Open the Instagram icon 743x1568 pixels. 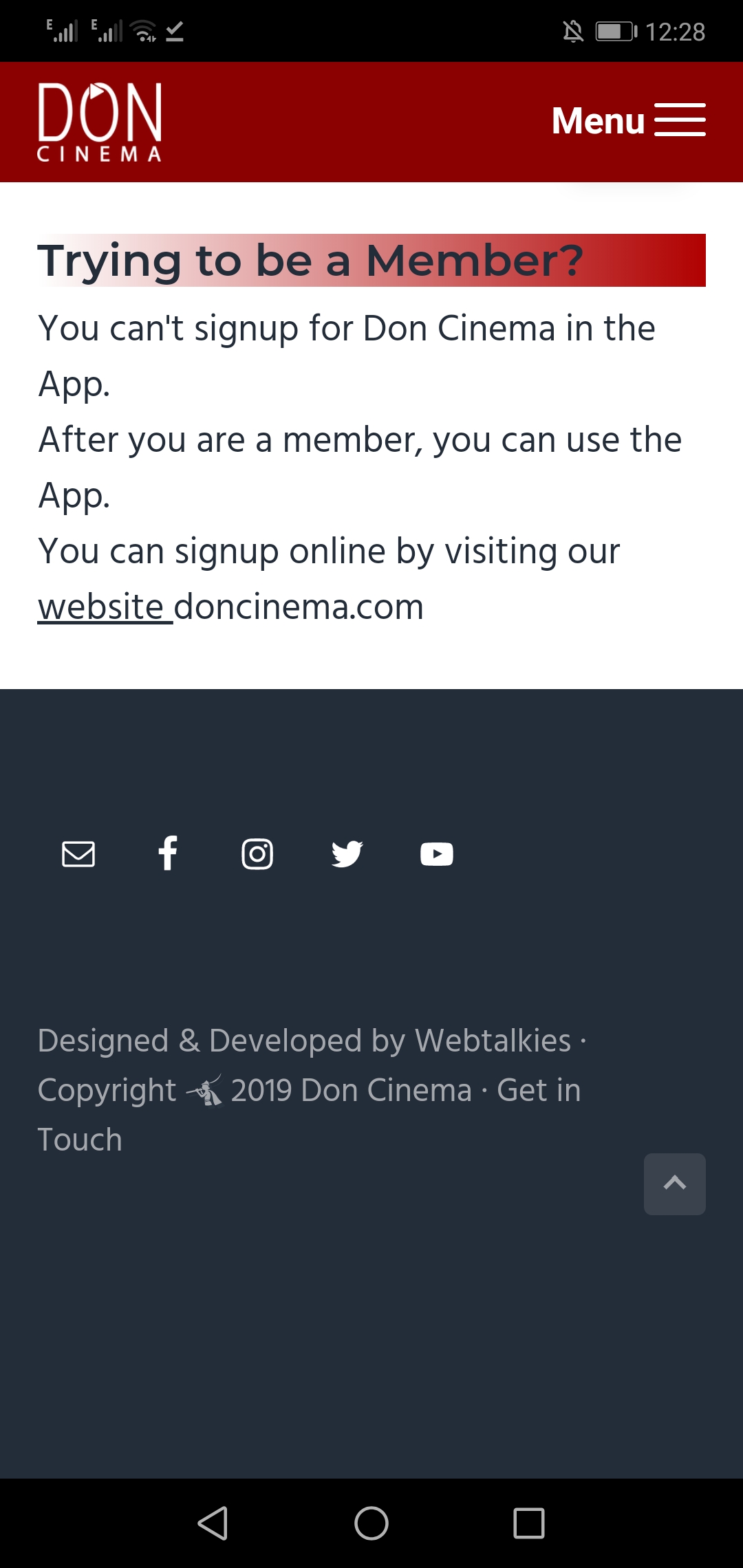257,854
